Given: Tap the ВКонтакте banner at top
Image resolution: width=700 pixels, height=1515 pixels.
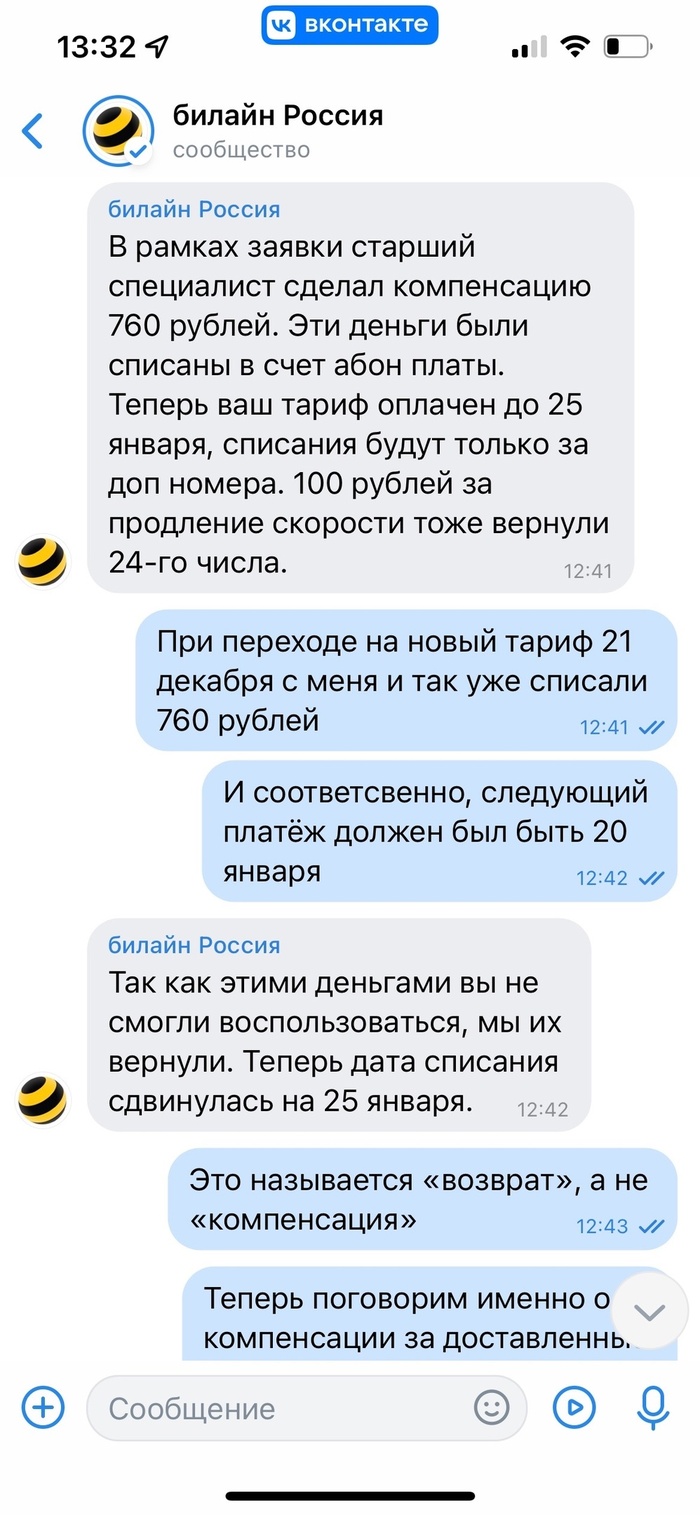Looking at the screenshot, I should tap(350, 25).
